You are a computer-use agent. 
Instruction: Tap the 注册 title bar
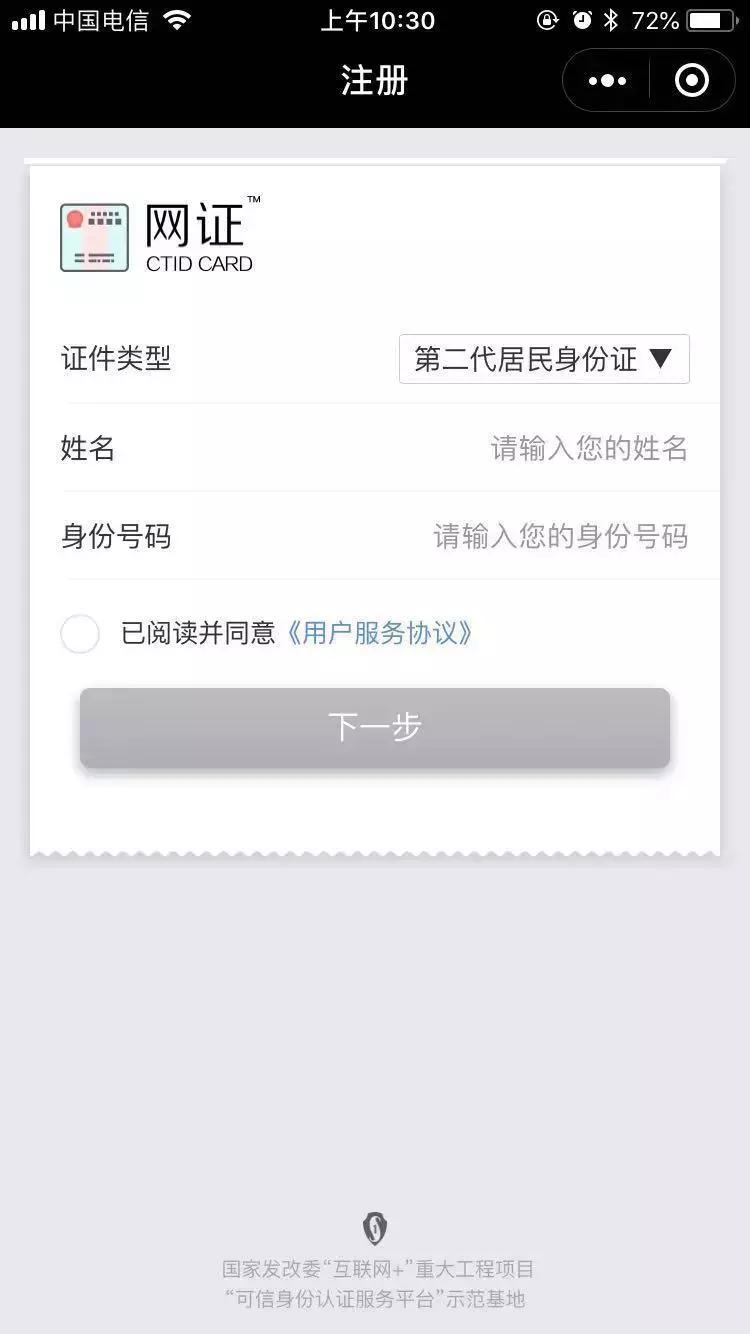[x=375, y=80]
